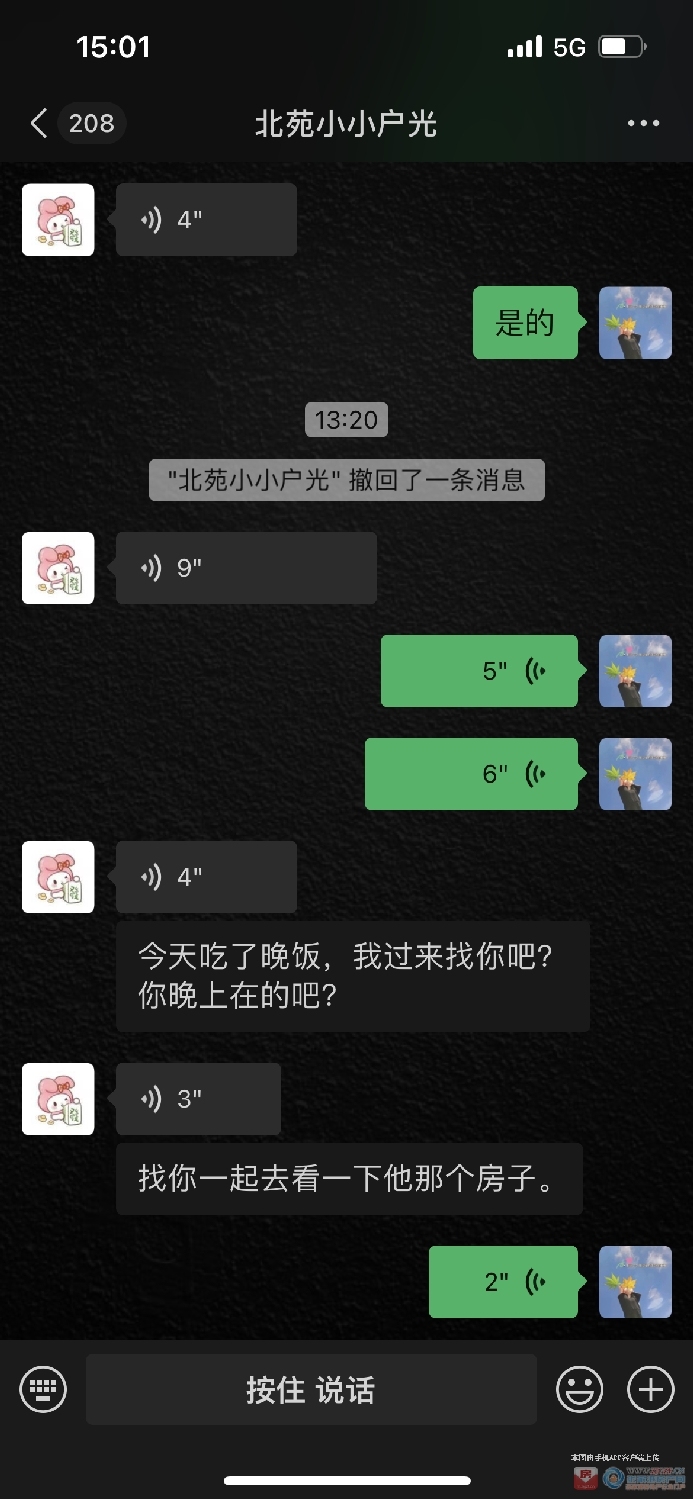The width and height of the screenshot is (693, 1499).
Task: Open the contact's avatar beside the 9" message
Action: (x=58, y=568)
